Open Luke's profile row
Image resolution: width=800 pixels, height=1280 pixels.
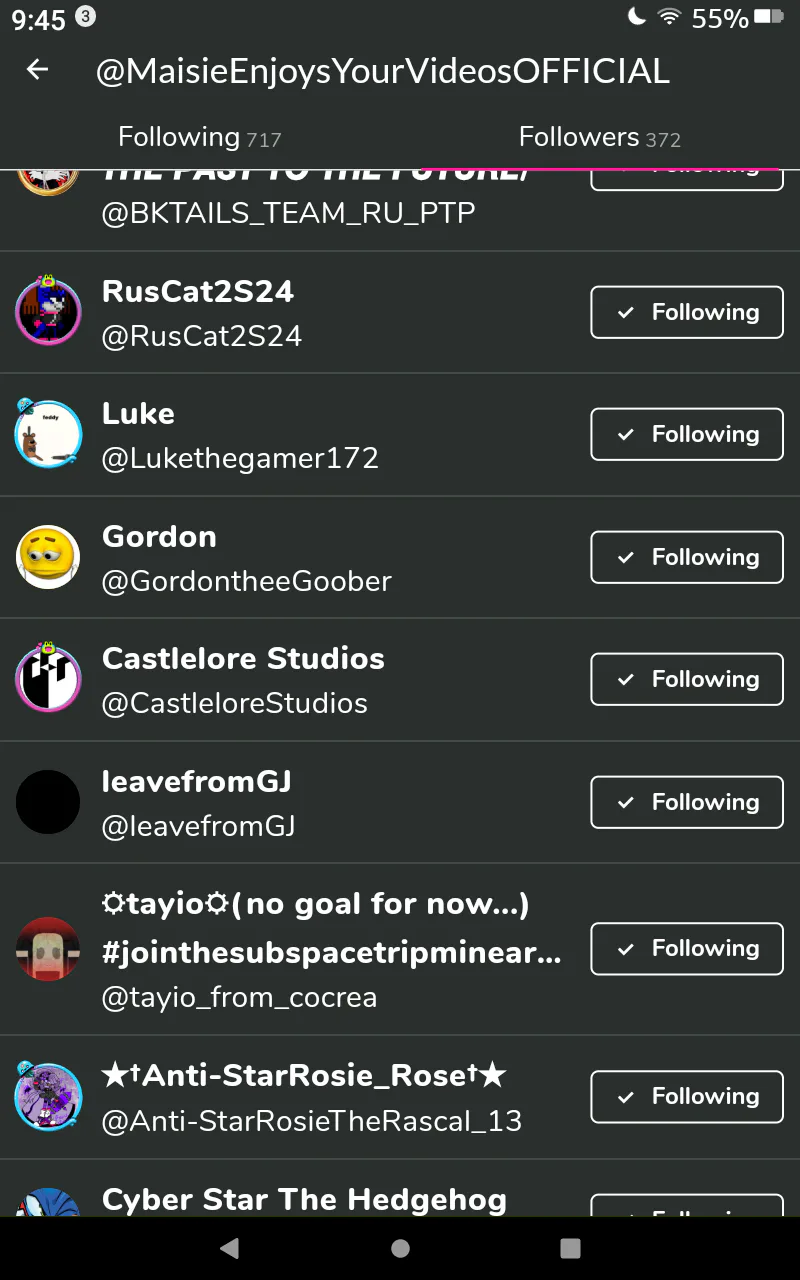[x=400, y=435]
